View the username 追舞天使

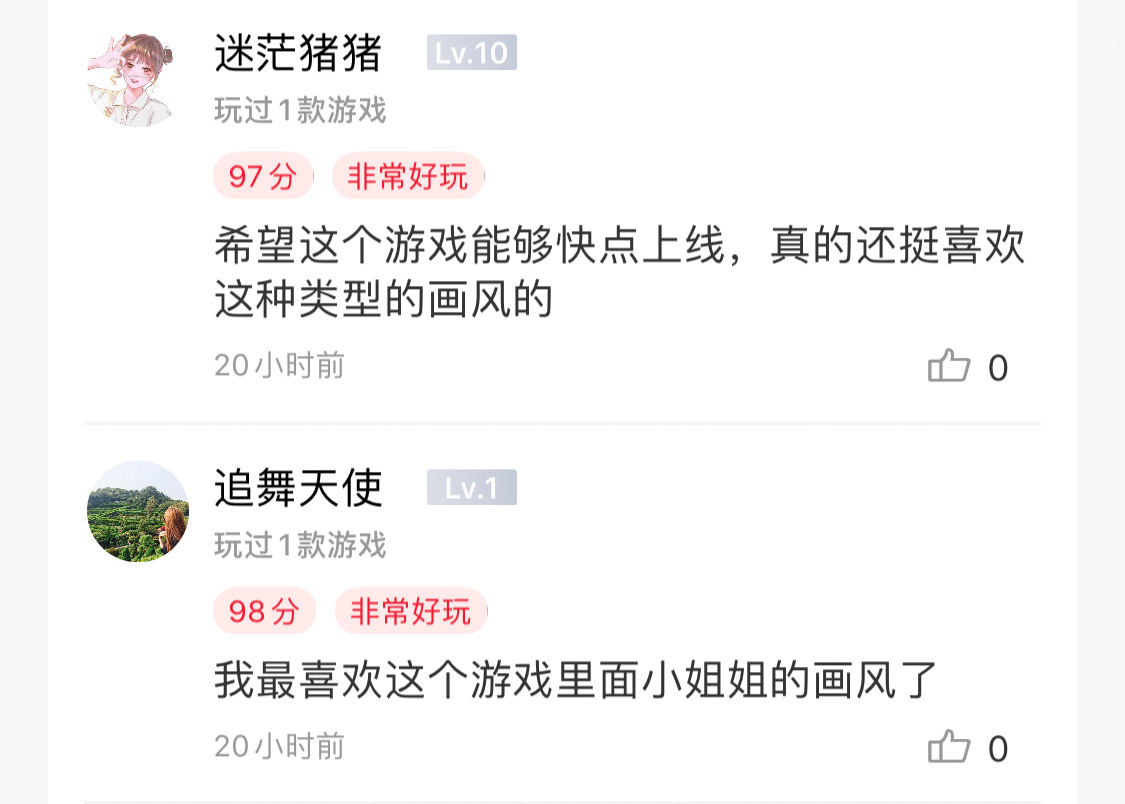pos(298,488)
